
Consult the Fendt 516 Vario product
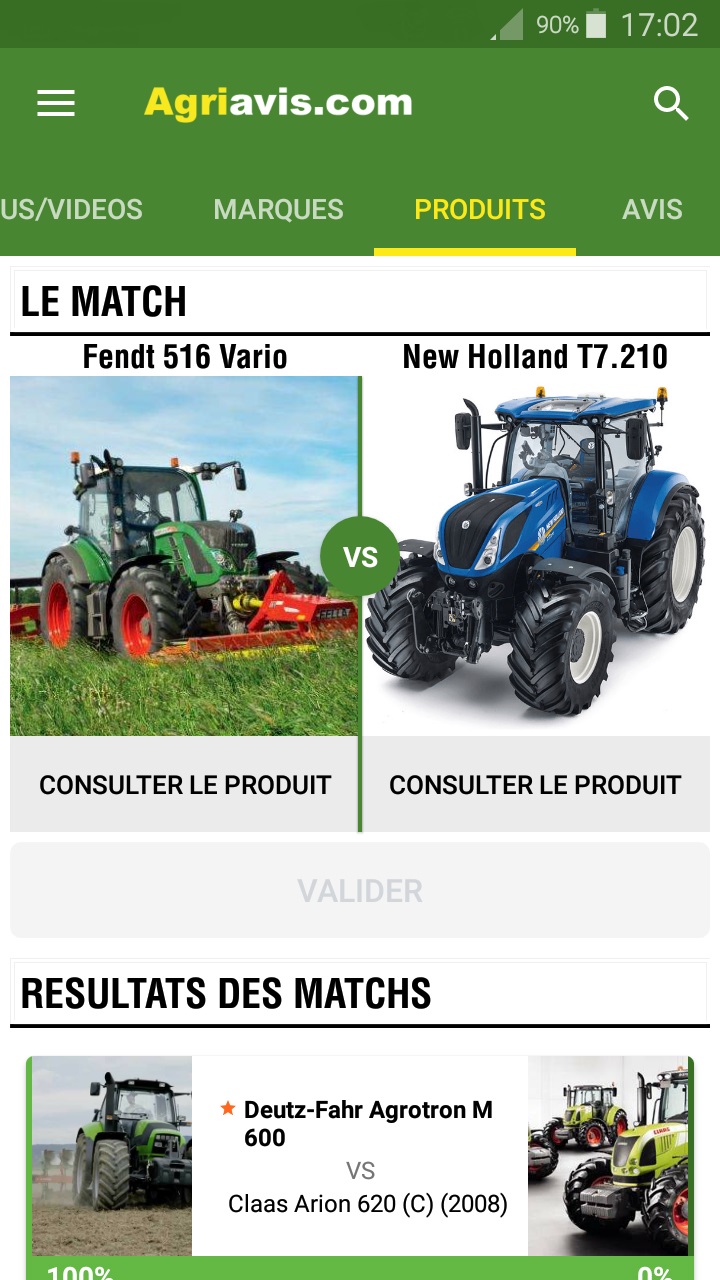point(184,785)
